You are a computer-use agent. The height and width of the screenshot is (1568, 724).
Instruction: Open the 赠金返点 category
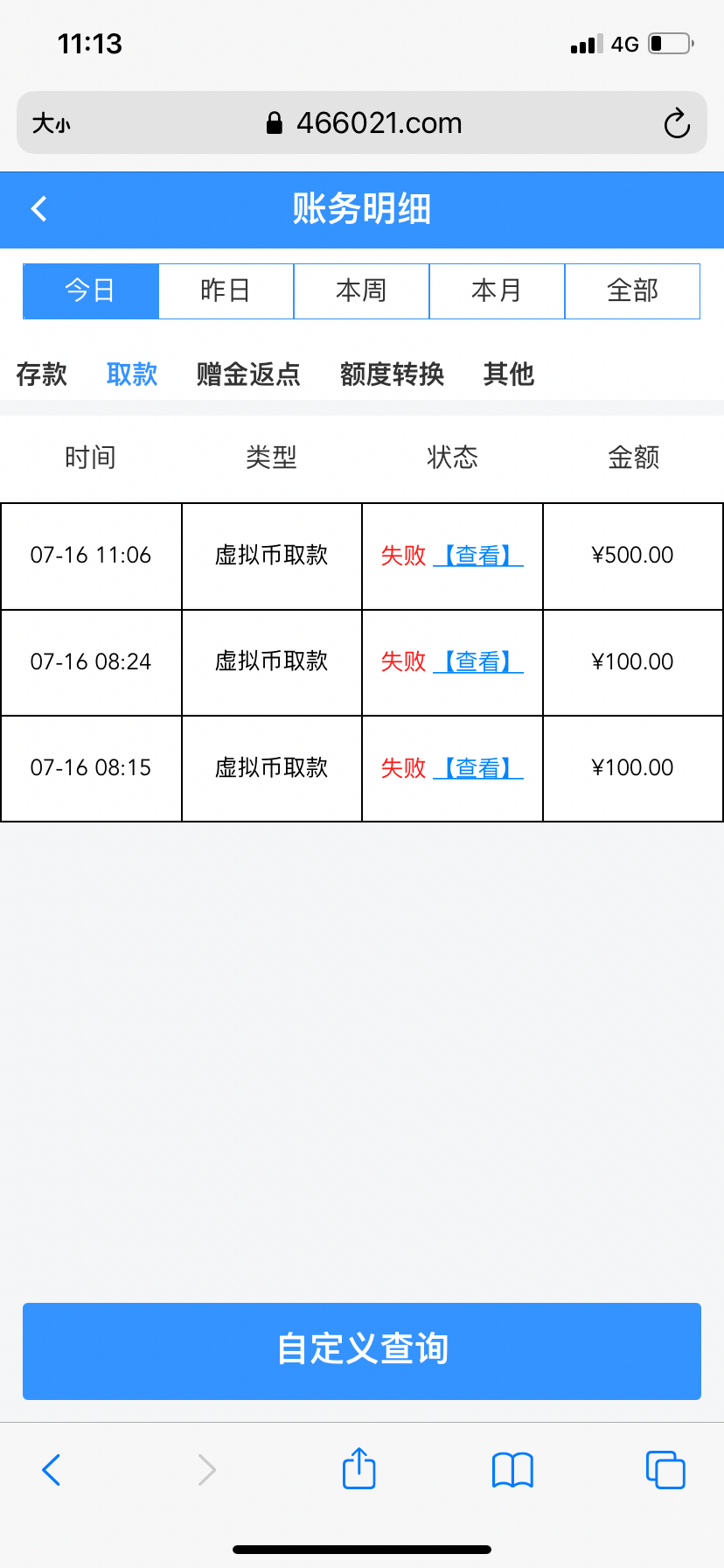coord(247,374)
